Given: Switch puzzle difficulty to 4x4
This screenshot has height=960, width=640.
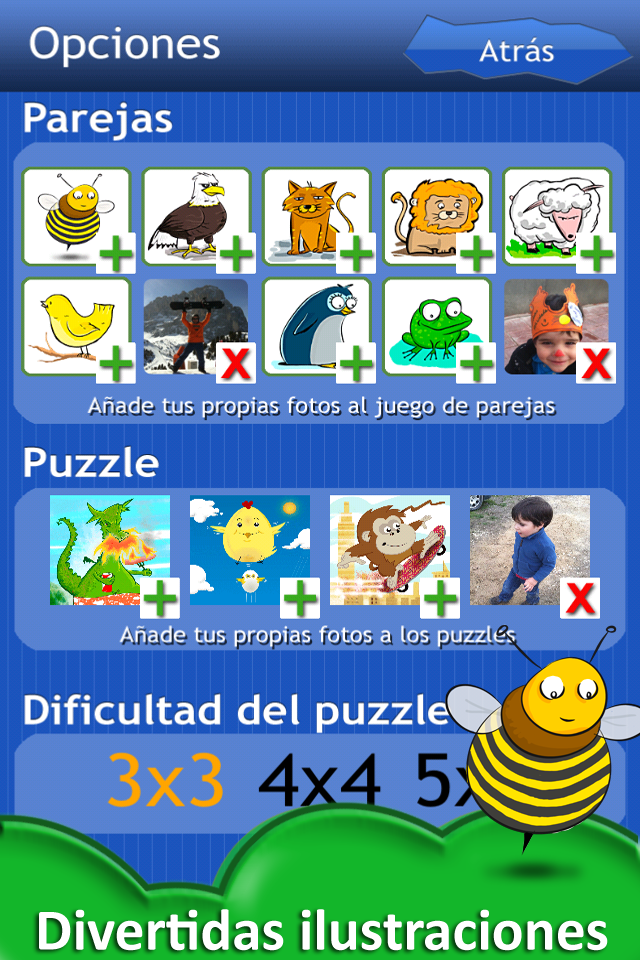Looking at the screenshot, I should point(320,781).
